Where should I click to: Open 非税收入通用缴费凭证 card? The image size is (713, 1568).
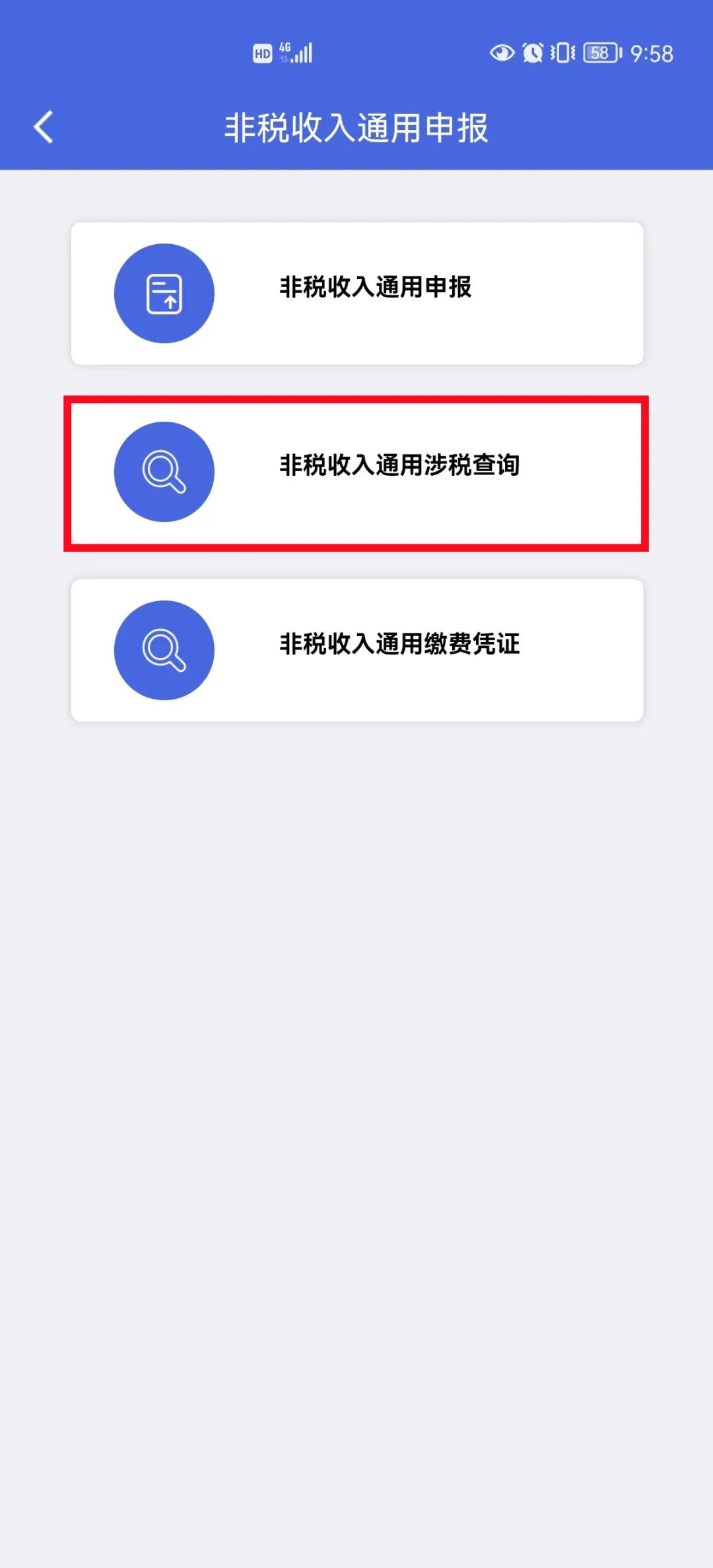(x=357, y=650)
